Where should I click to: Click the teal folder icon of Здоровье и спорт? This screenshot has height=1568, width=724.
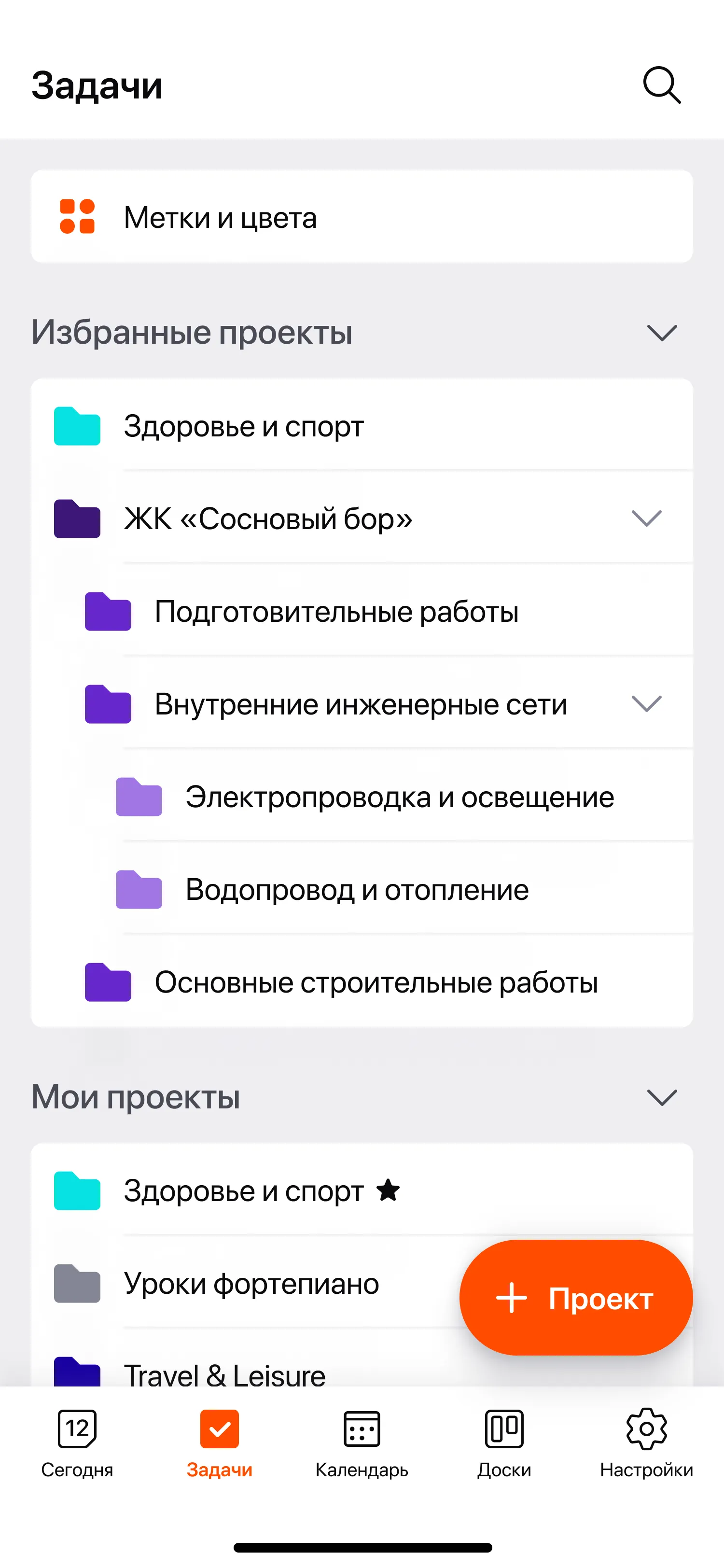[77, 426]
